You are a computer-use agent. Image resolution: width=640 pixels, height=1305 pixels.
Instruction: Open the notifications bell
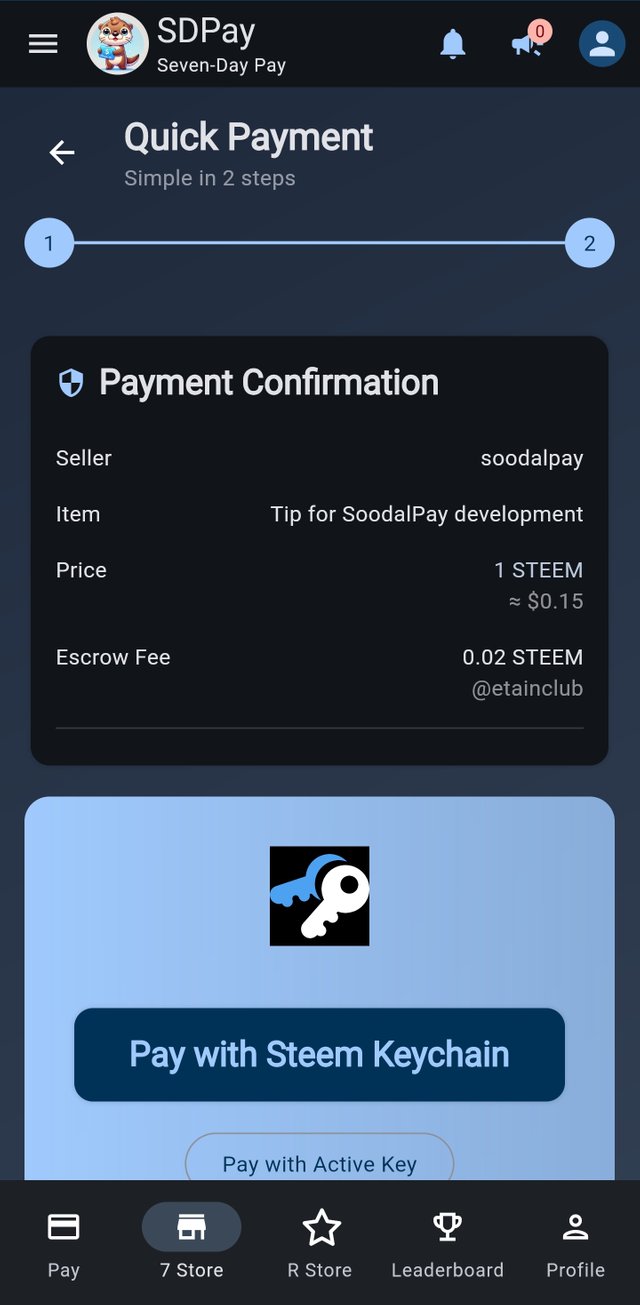pos(453,44)
